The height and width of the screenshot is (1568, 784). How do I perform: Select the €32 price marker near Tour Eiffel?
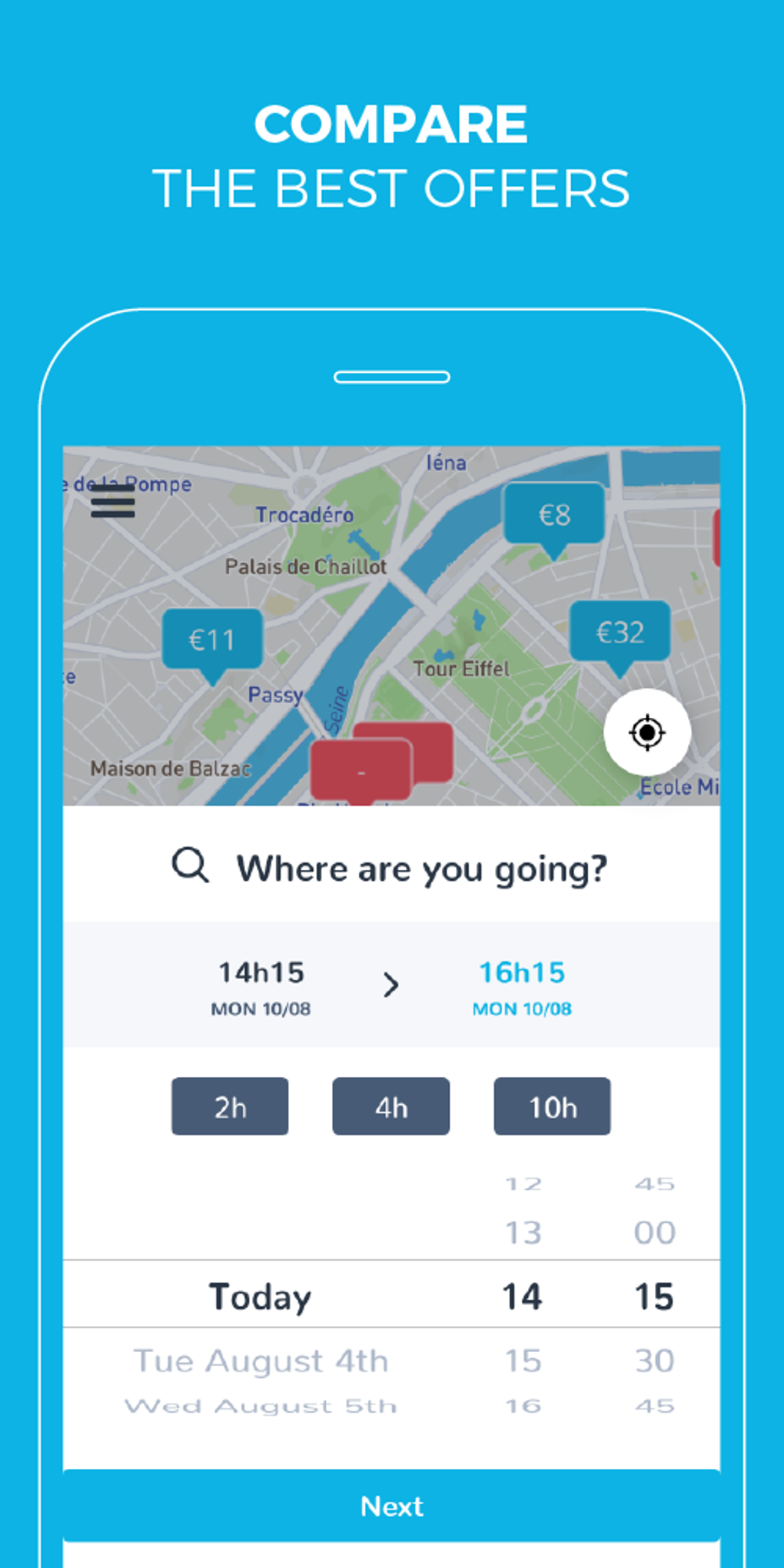click(620, 632)
